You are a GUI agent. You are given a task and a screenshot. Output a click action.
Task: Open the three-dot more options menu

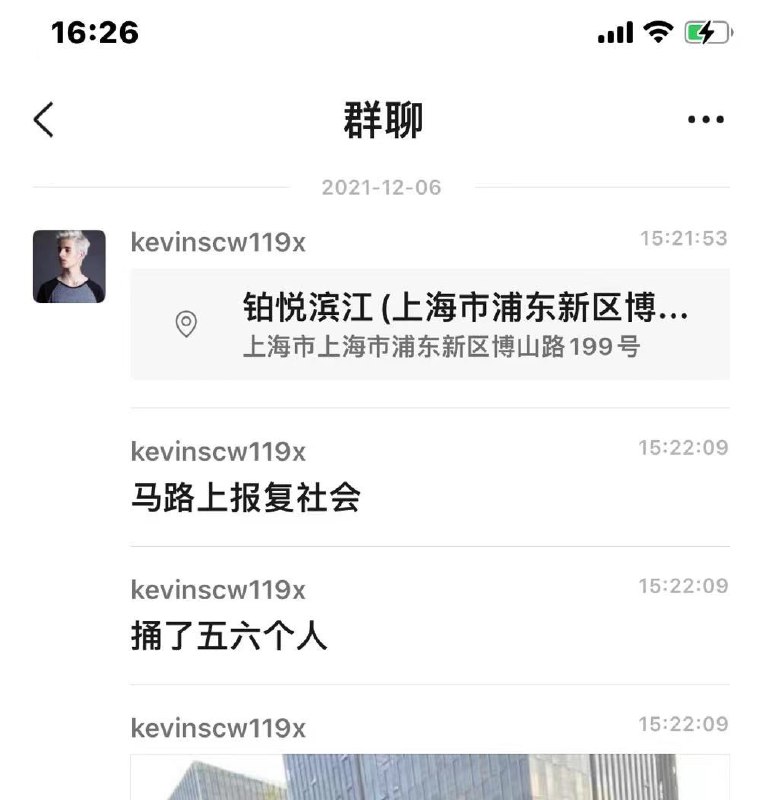[705, 117]
